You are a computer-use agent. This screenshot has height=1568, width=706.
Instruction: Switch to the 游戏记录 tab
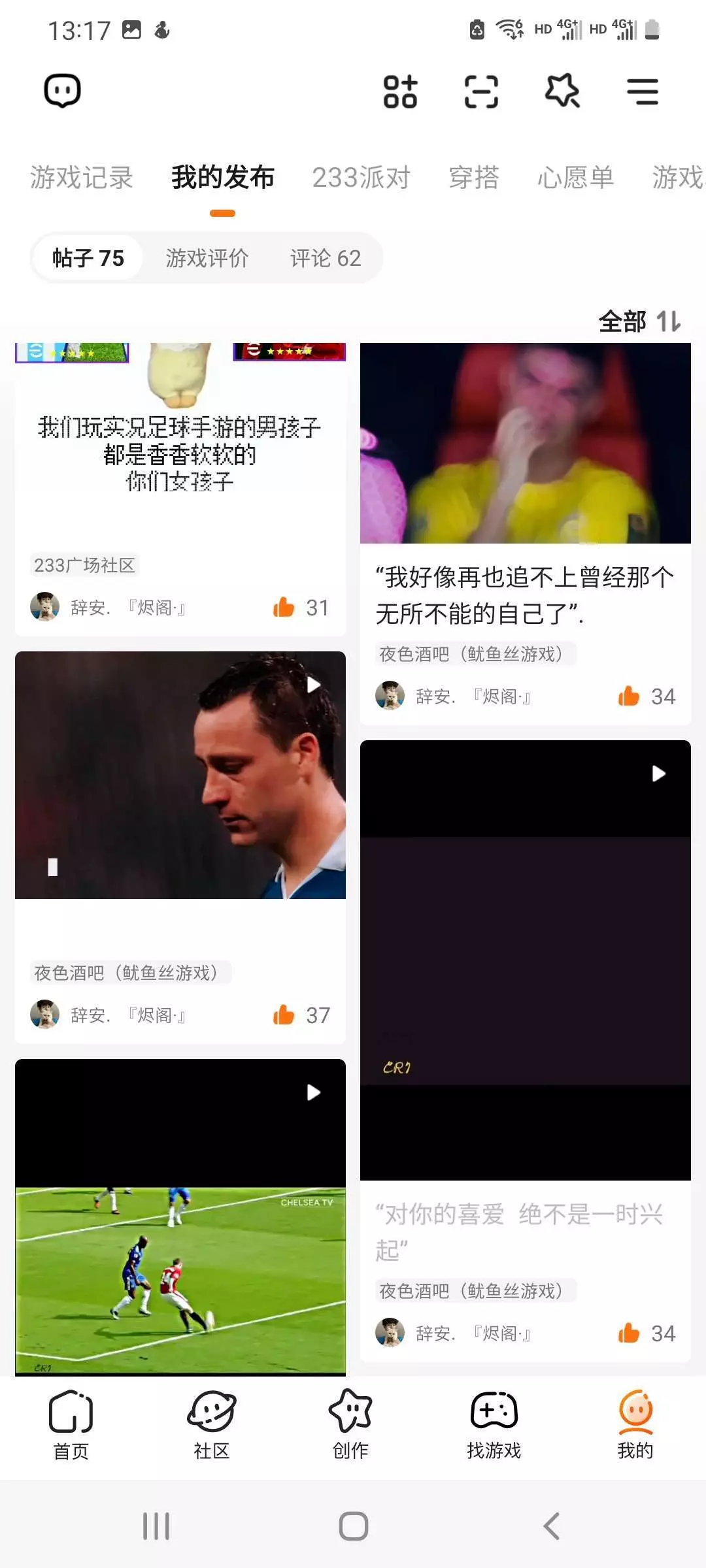pyautogui.click(x=82, y=178)
